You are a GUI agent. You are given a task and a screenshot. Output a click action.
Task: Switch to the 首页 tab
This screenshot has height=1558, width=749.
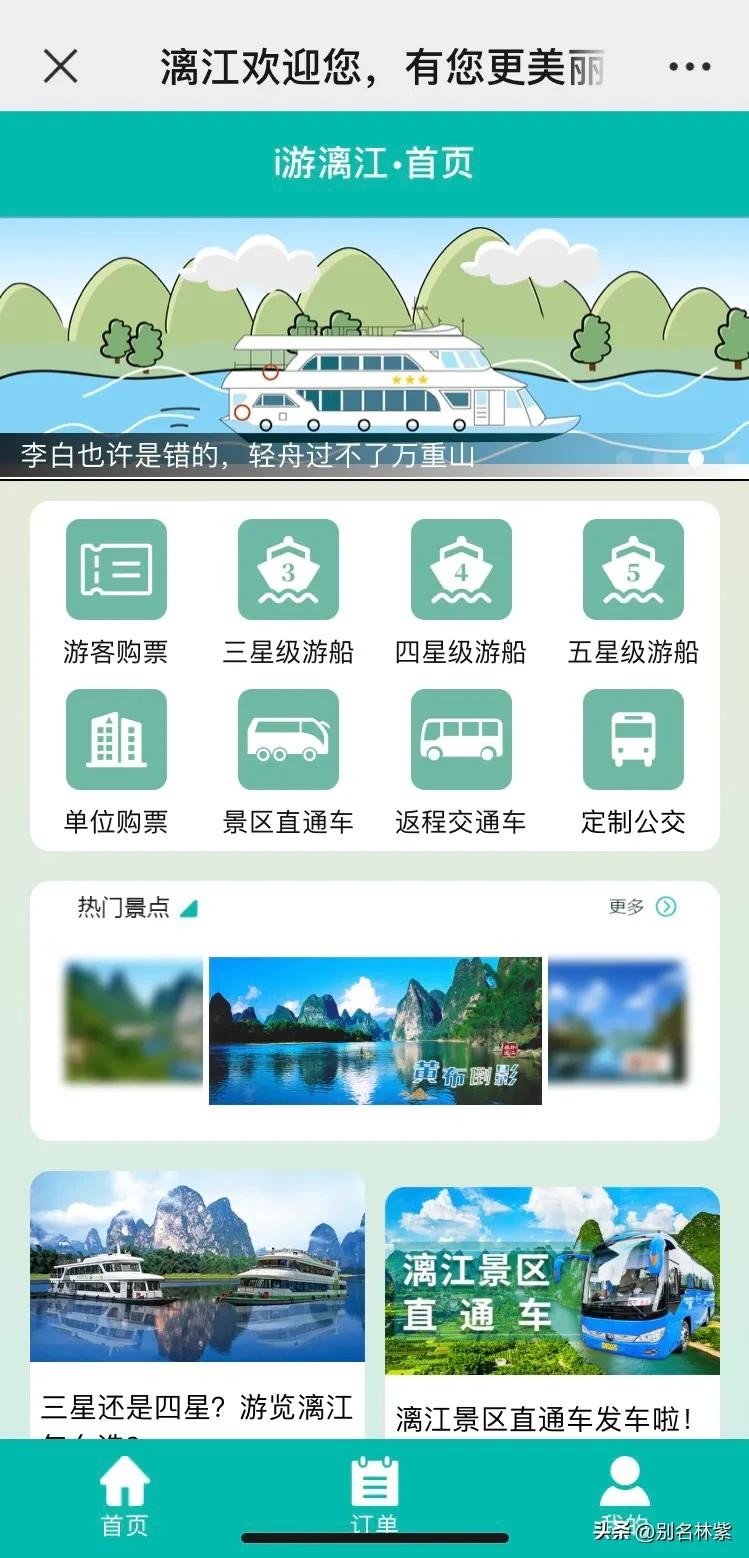[124, 1495]
